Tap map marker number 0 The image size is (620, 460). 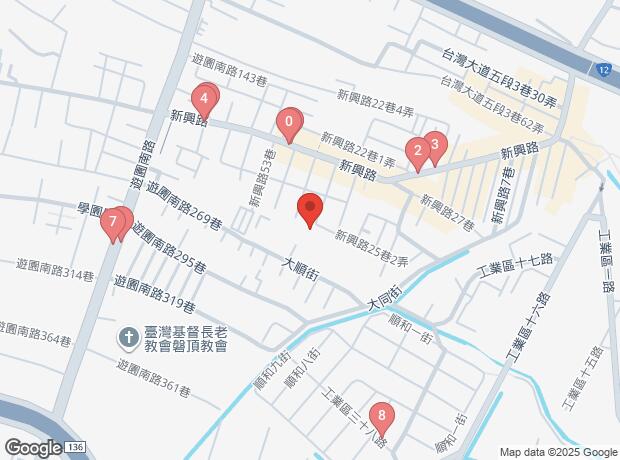click(289, 123)
